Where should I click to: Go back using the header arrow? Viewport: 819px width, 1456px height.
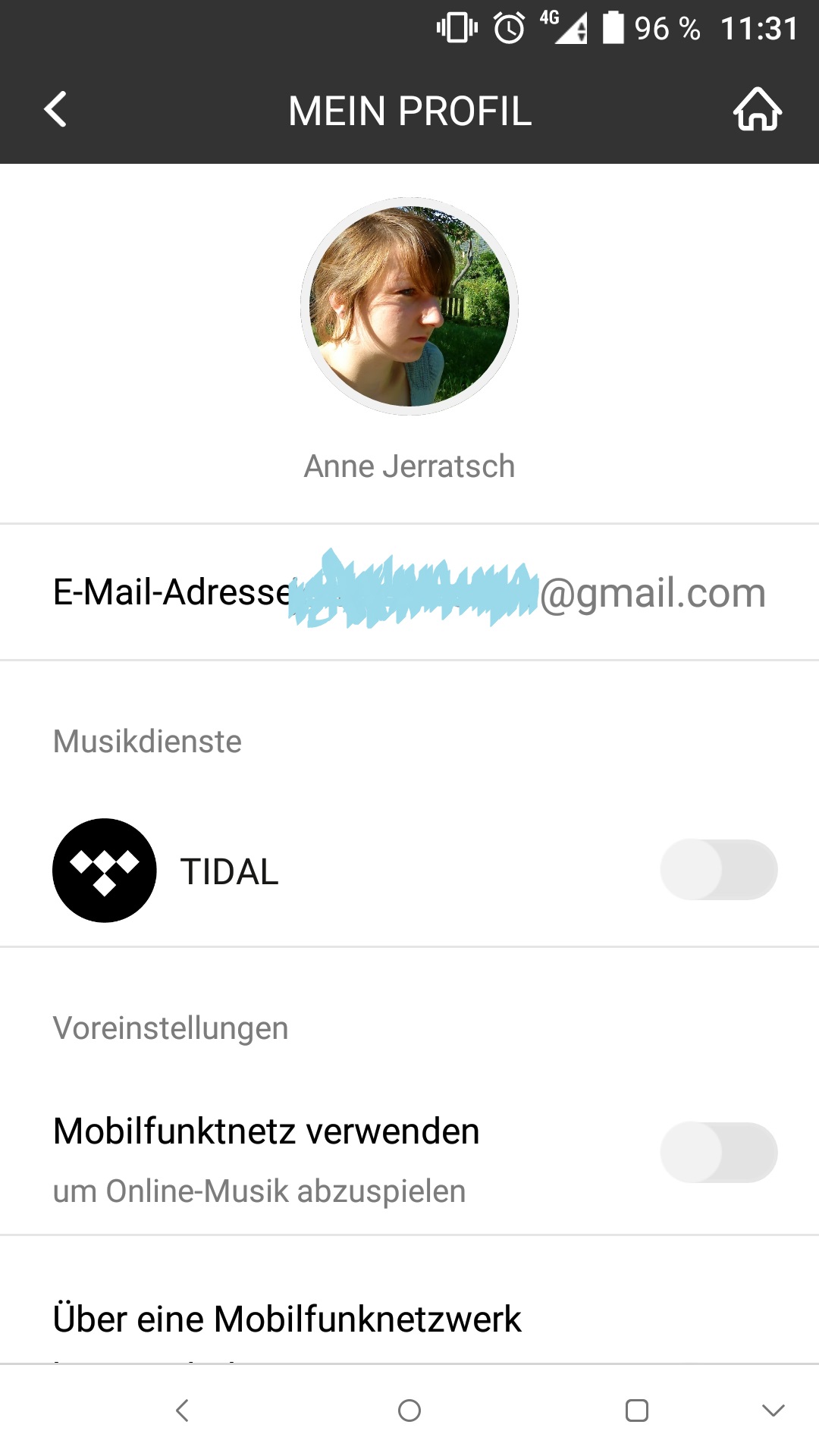click(55, 110)
